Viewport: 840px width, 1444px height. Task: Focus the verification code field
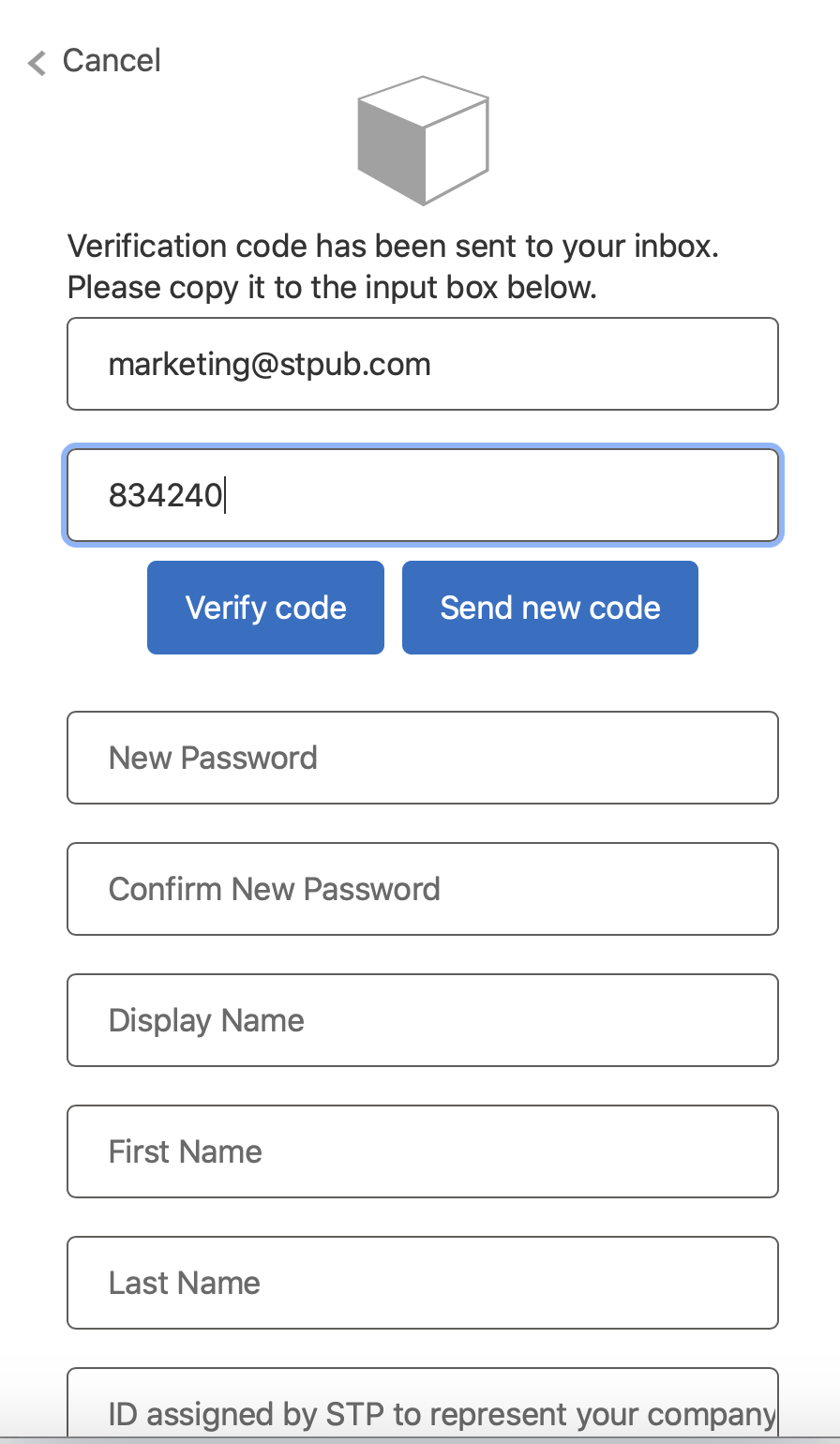point(422,495)
